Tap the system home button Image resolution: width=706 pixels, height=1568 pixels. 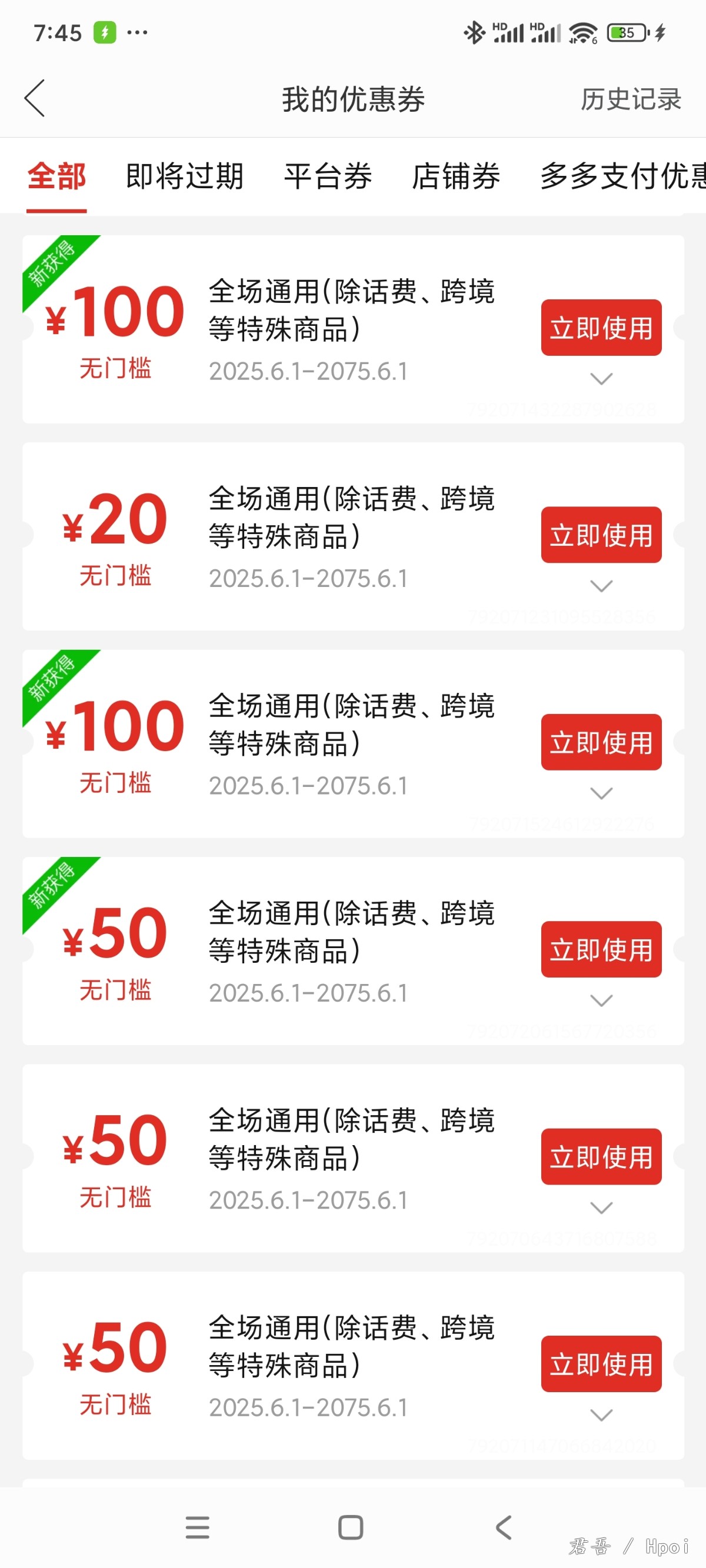click(351, 1527)
